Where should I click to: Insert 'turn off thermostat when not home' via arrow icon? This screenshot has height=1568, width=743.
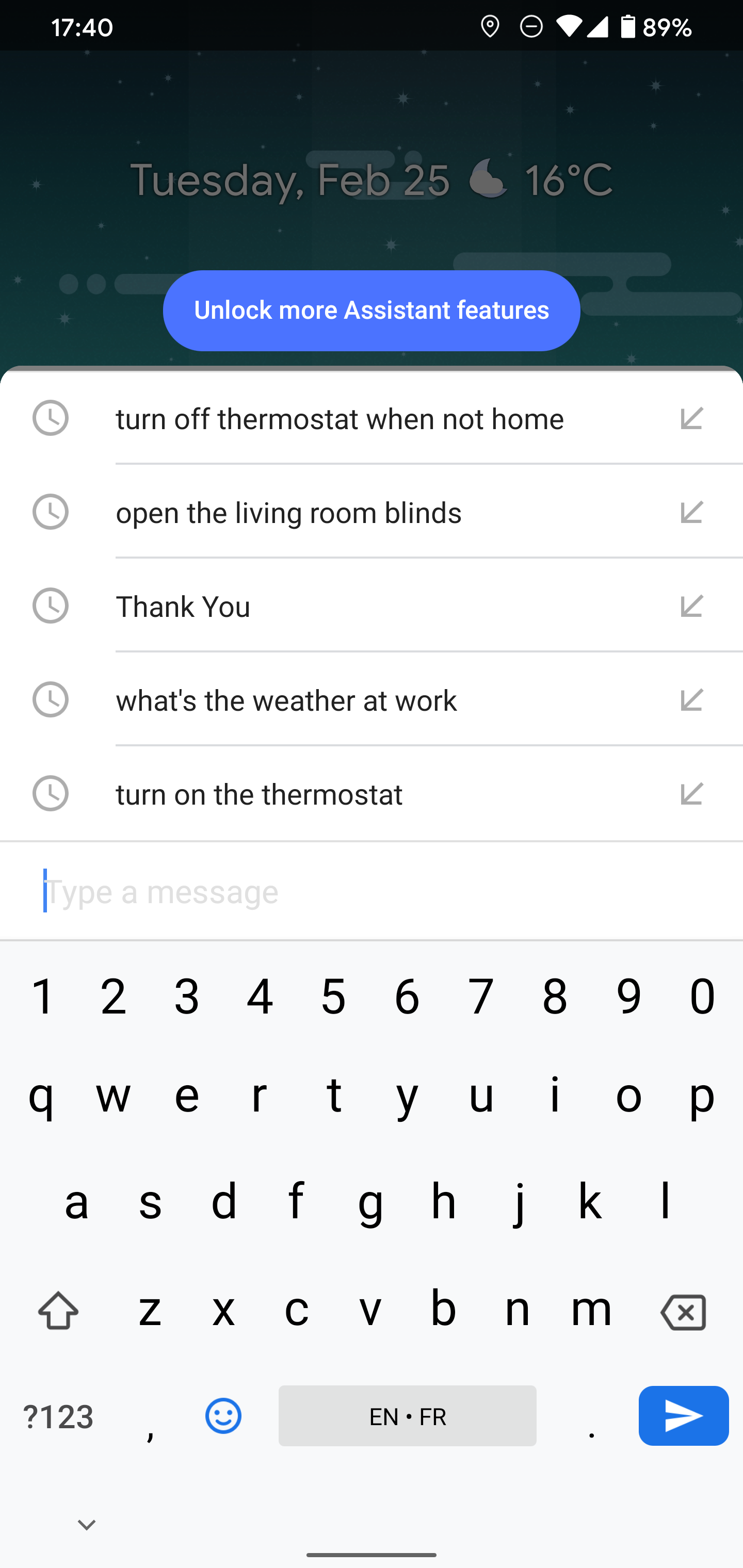(x=692, y=418)
